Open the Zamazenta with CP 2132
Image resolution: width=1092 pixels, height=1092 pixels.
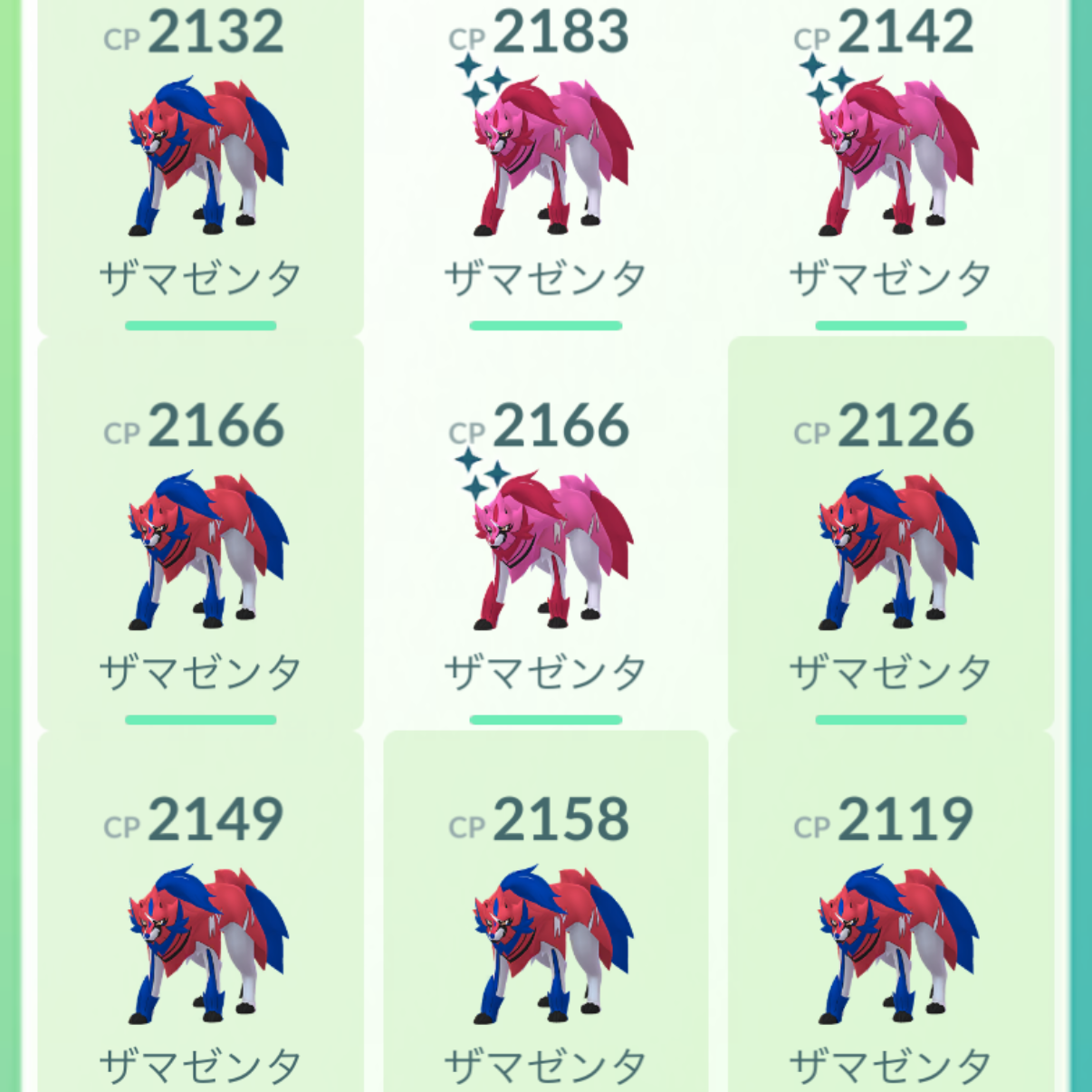tap(201, 158)
